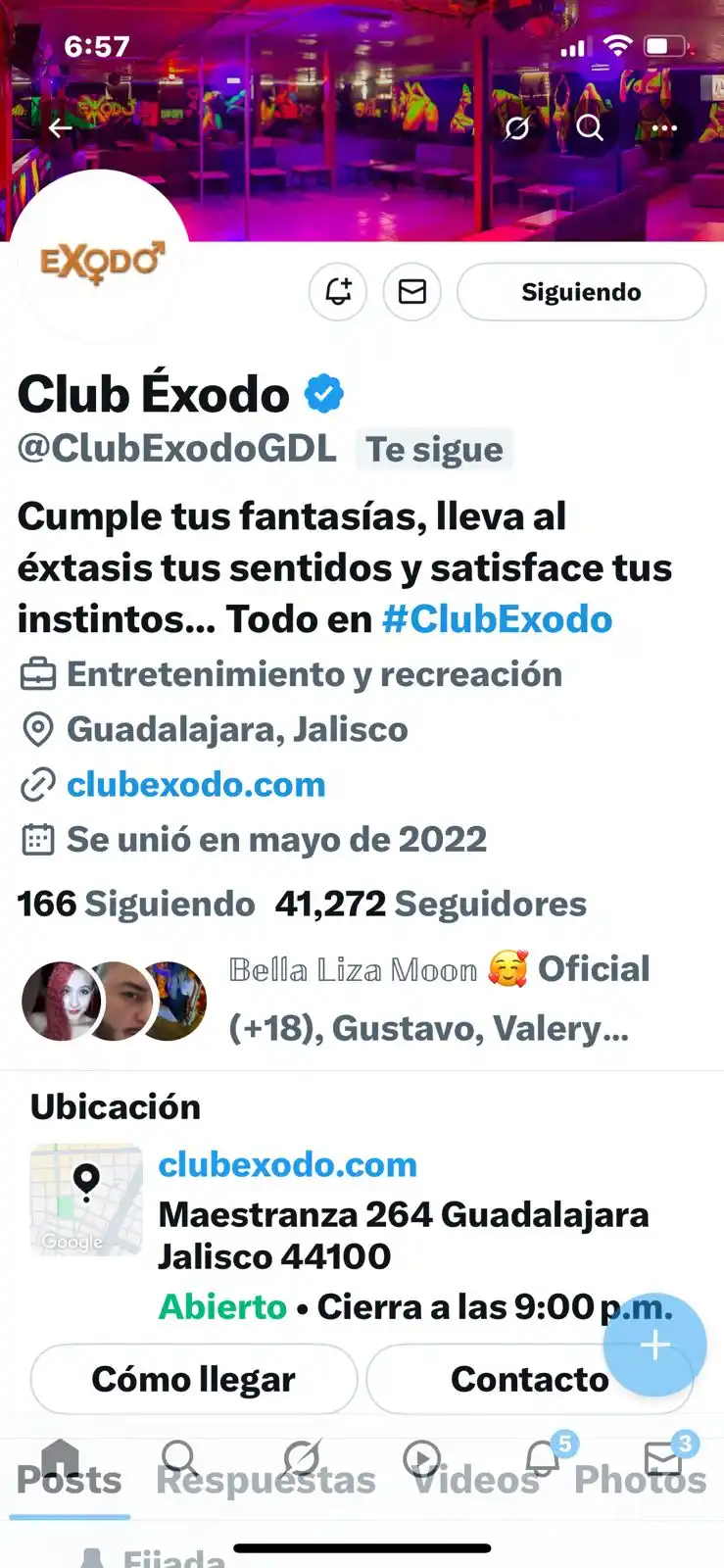724x1568 pixels.
Task: View the 166 Siguiendo list
Action: (136, 904)
